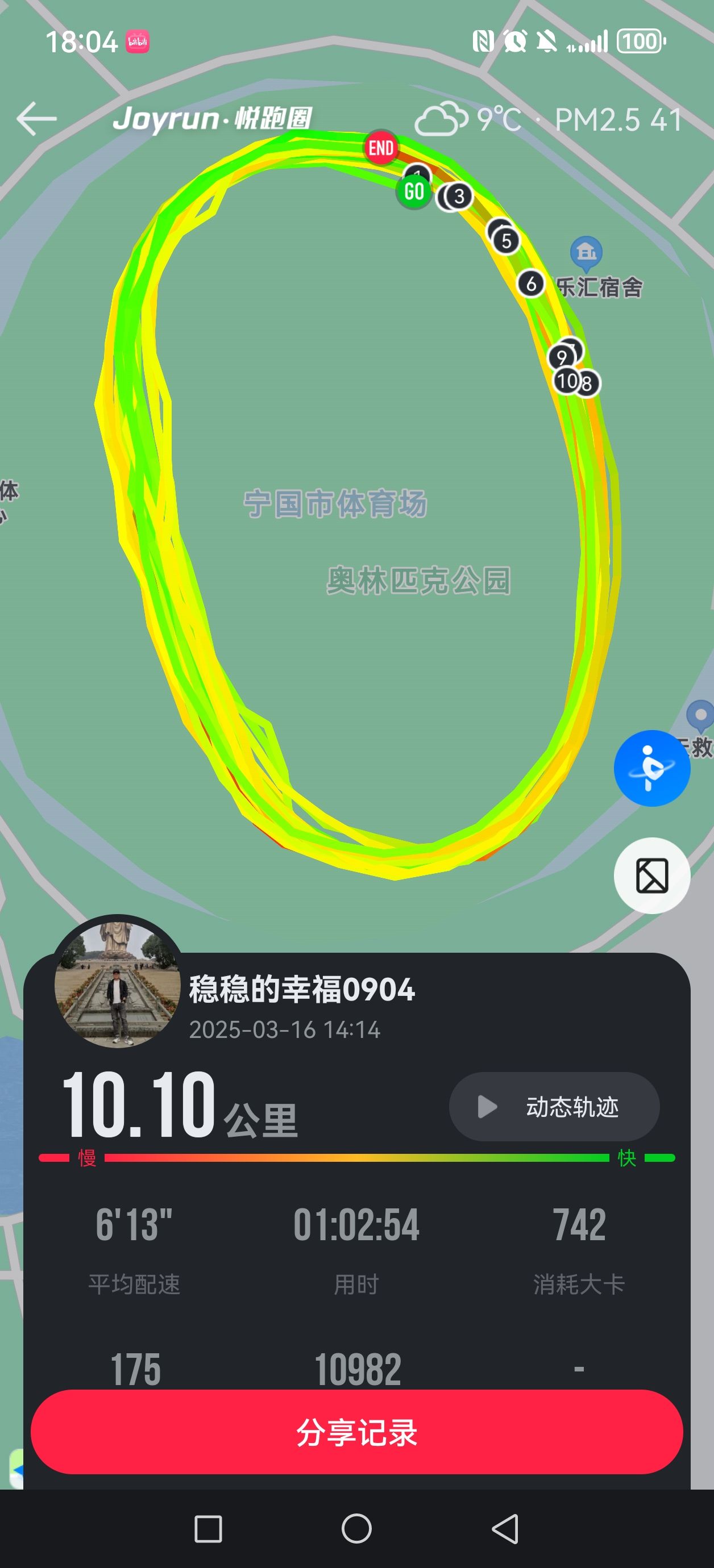This screenshot has height=1568, width=714.
Task: Tap the blue 3D track view button
Action: tap(651, 768)
